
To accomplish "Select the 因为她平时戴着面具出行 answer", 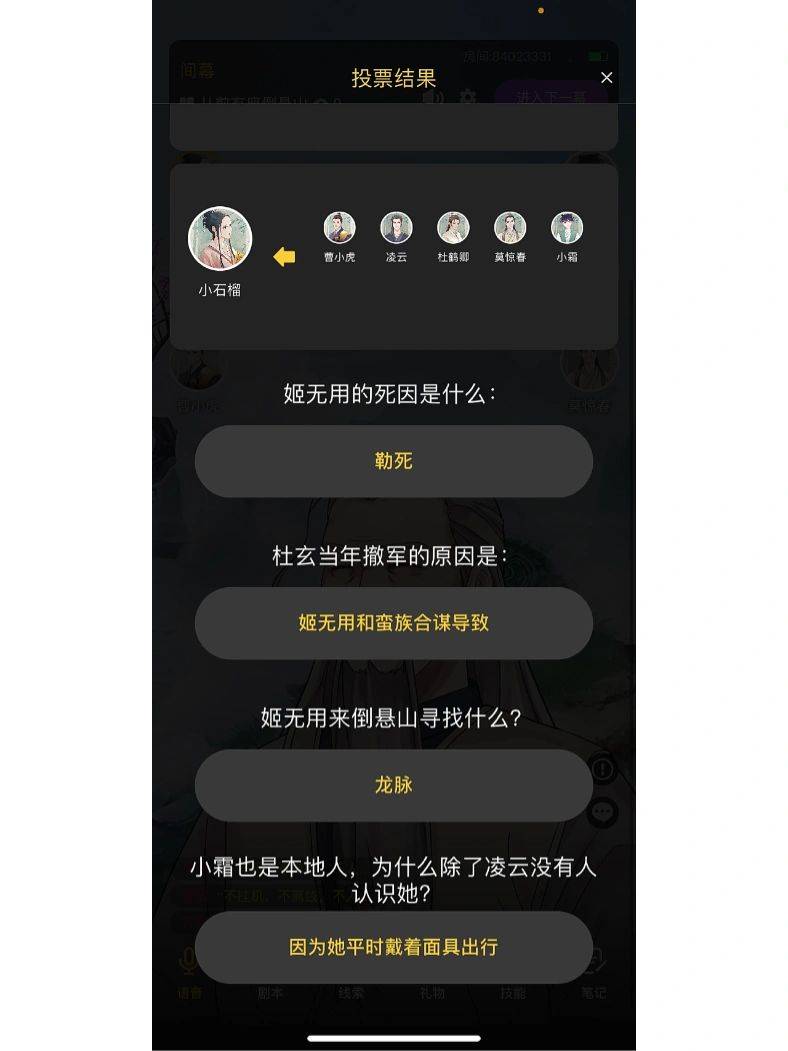I will (x=393, y=947).
